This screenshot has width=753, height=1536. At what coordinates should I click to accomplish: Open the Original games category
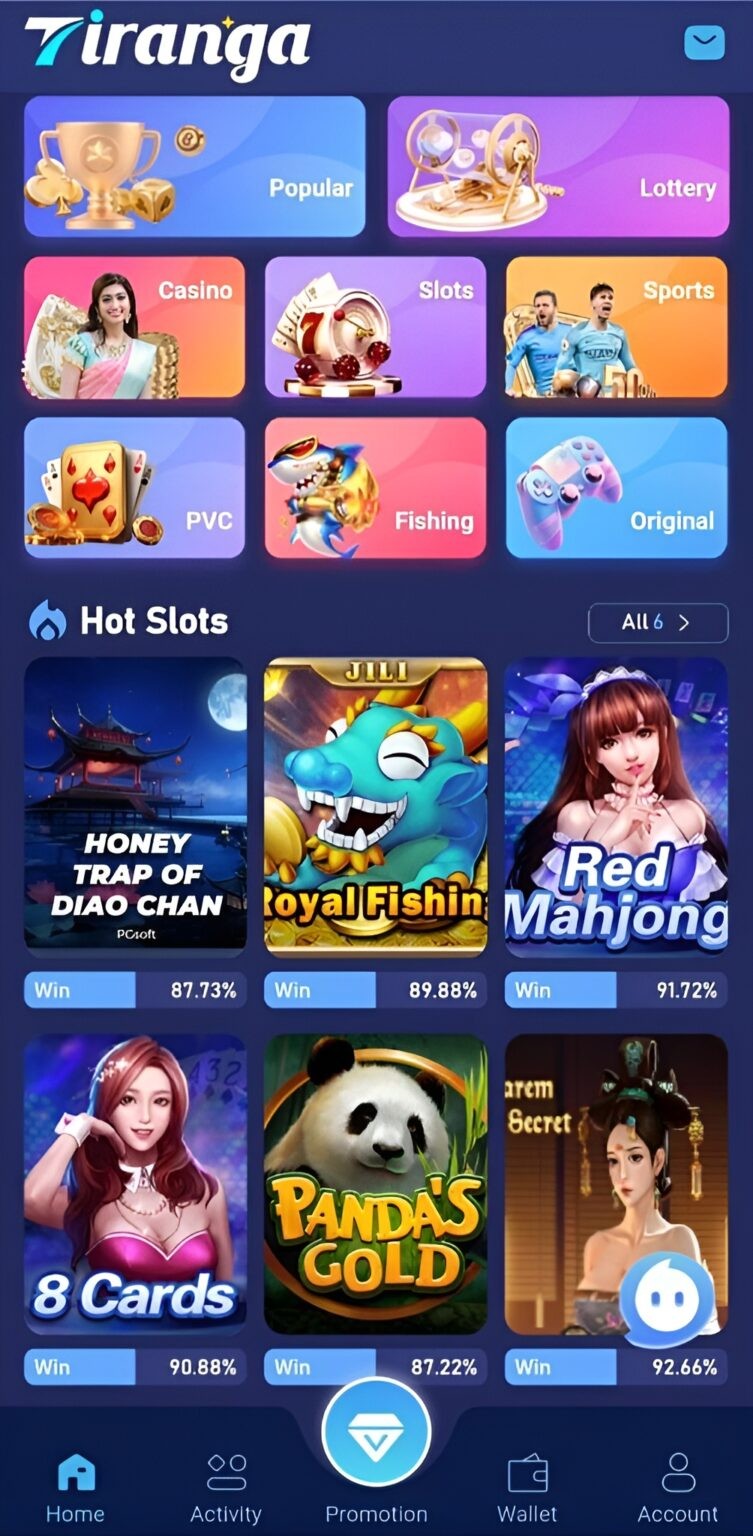coord(616,487)
